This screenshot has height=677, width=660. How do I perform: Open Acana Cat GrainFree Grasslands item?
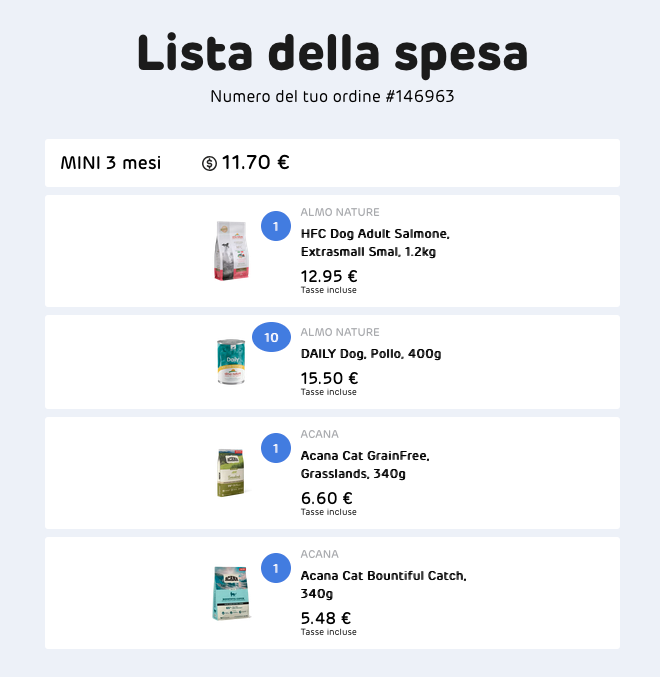point(365,464)
